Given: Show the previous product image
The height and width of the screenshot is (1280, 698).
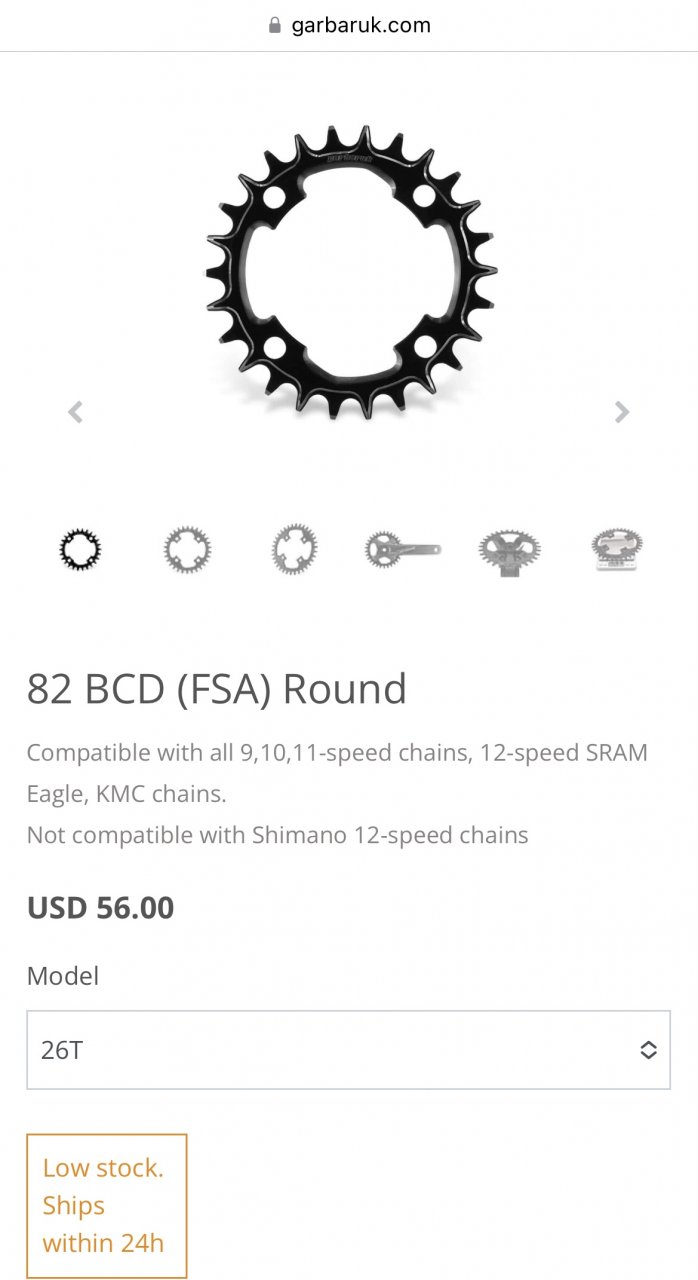Looking at the screenshot, I should [75, 411].
